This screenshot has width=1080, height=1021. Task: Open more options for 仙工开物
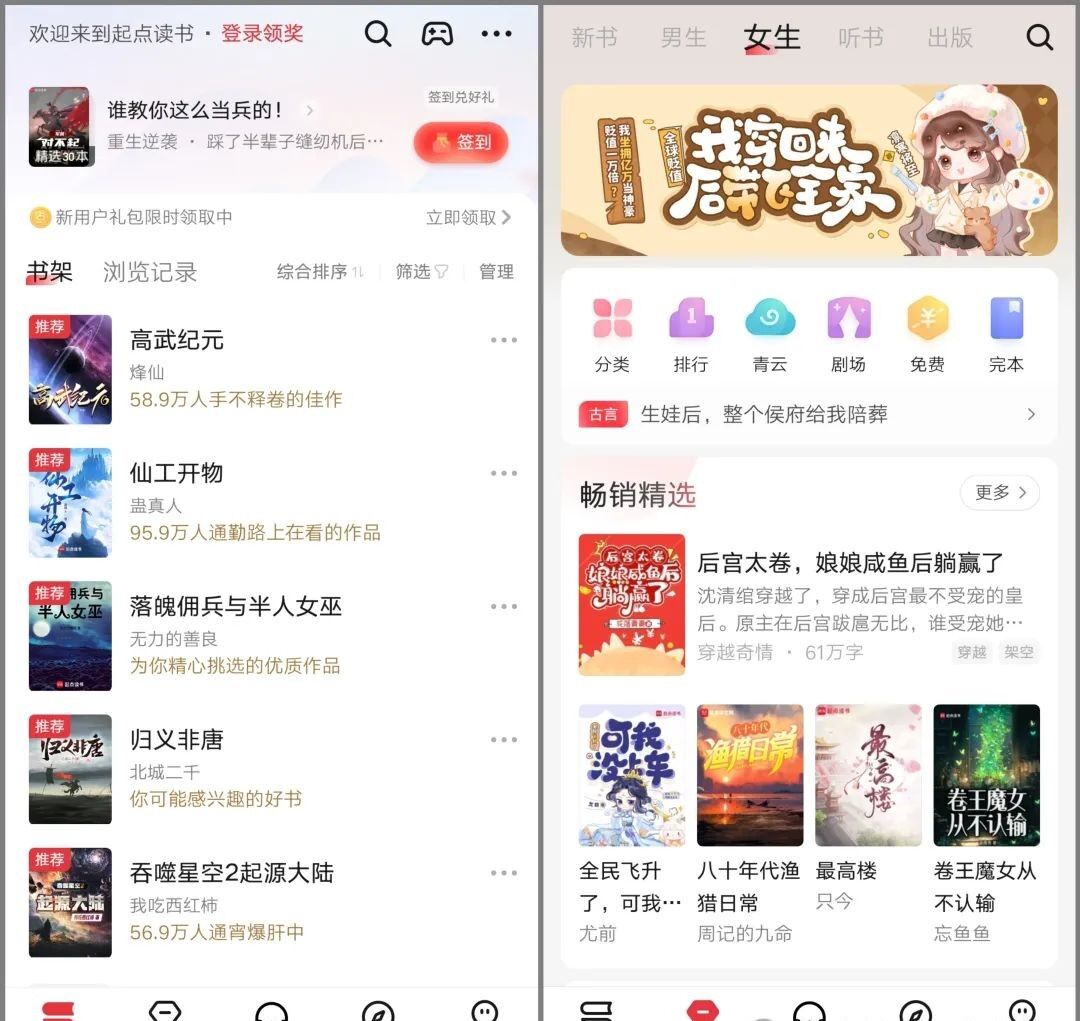pos(503,473)
